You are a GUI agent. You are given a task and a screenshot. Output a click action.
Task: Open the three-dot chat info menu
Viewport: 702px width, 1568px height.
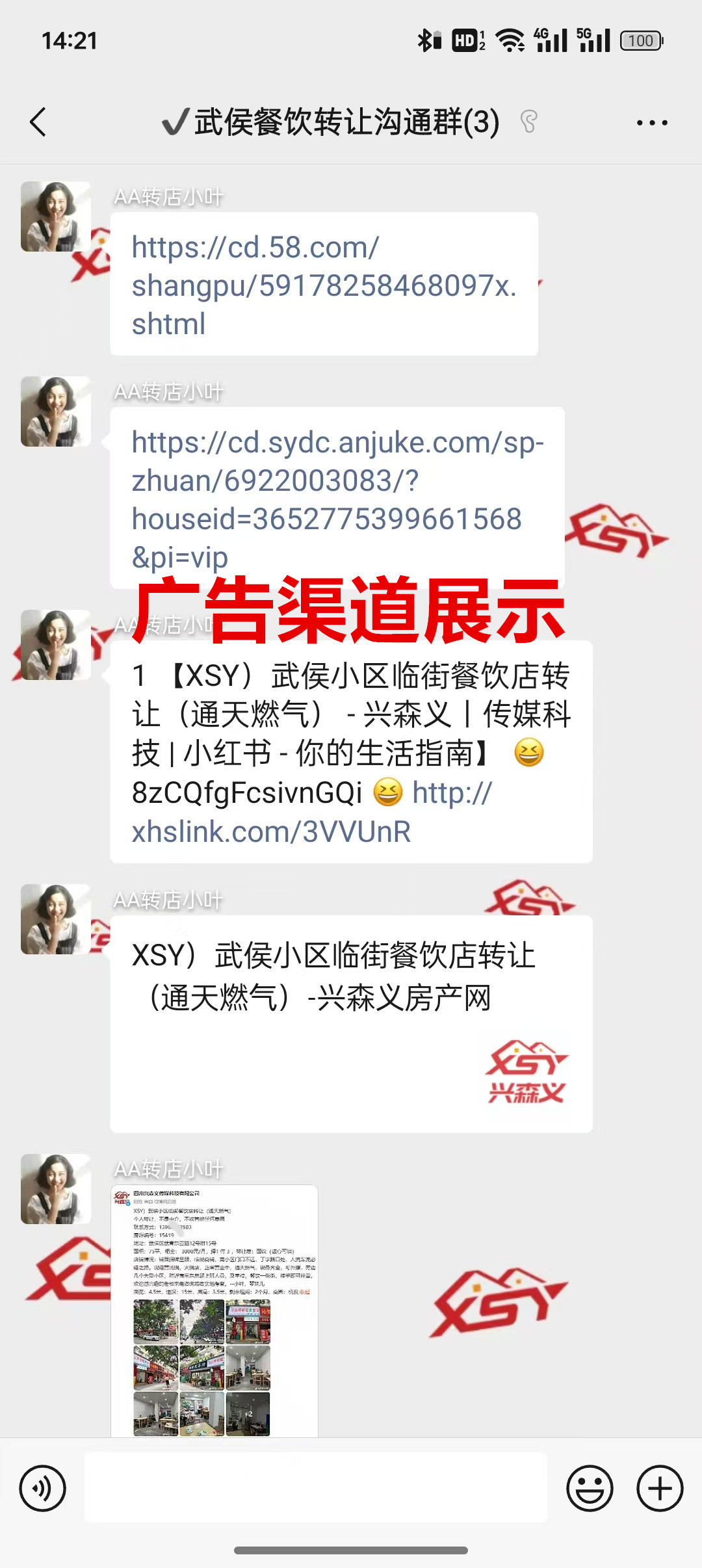tap(651, 122)
